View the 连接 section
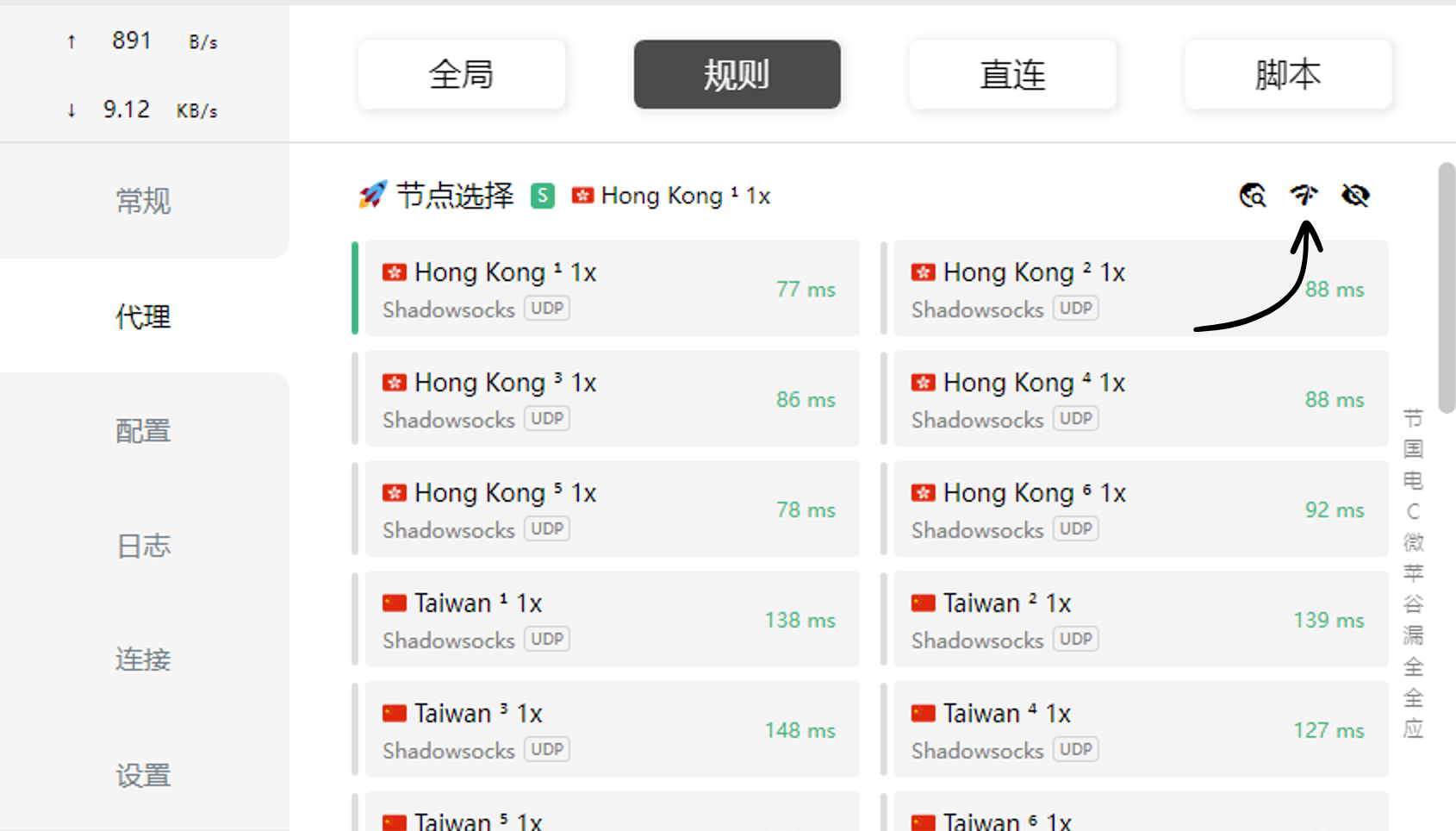Viewport: 1456px width, 831px height. click(143, 659)
